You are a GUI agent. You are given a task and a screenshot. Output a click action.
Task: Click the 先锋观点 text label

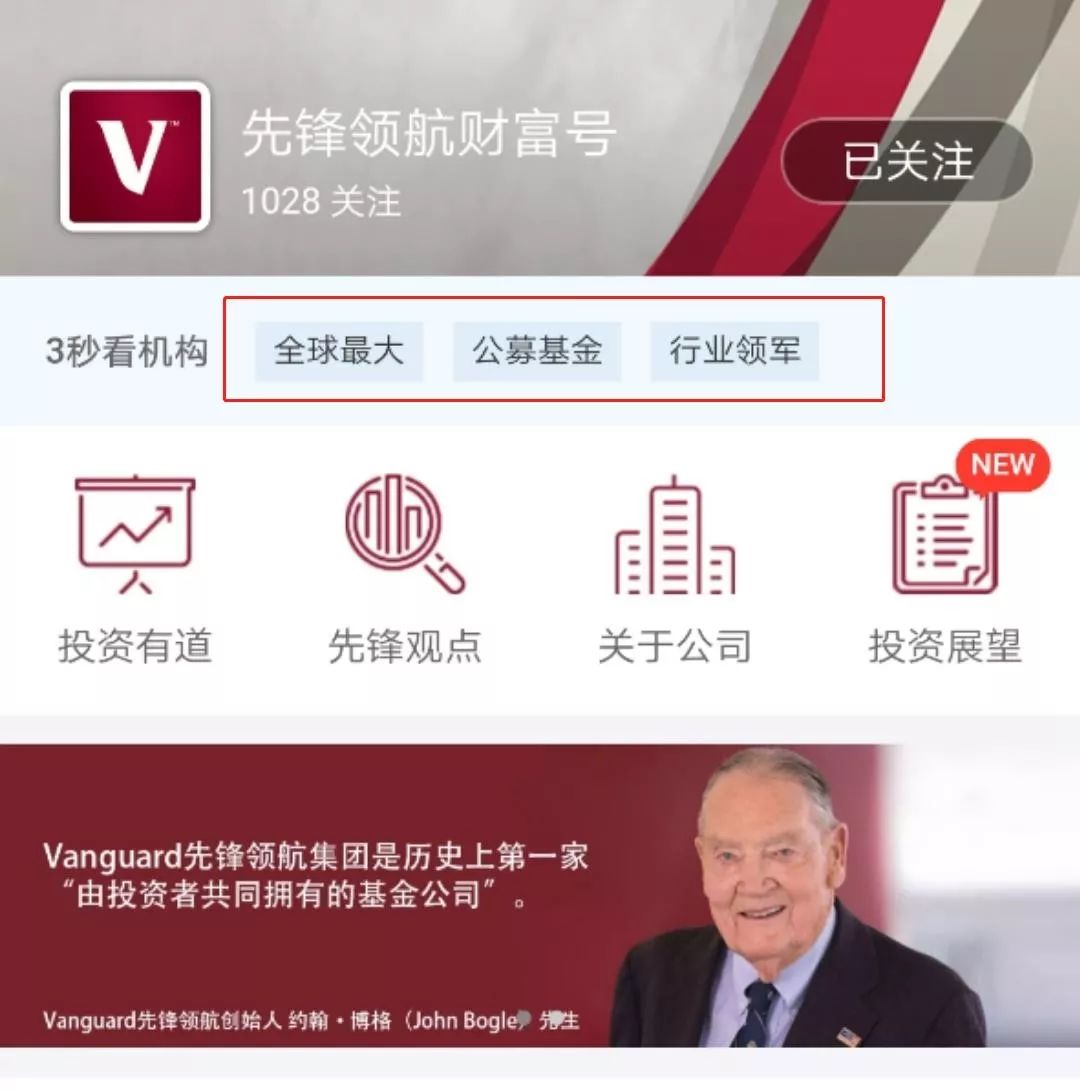pos(406,647)
